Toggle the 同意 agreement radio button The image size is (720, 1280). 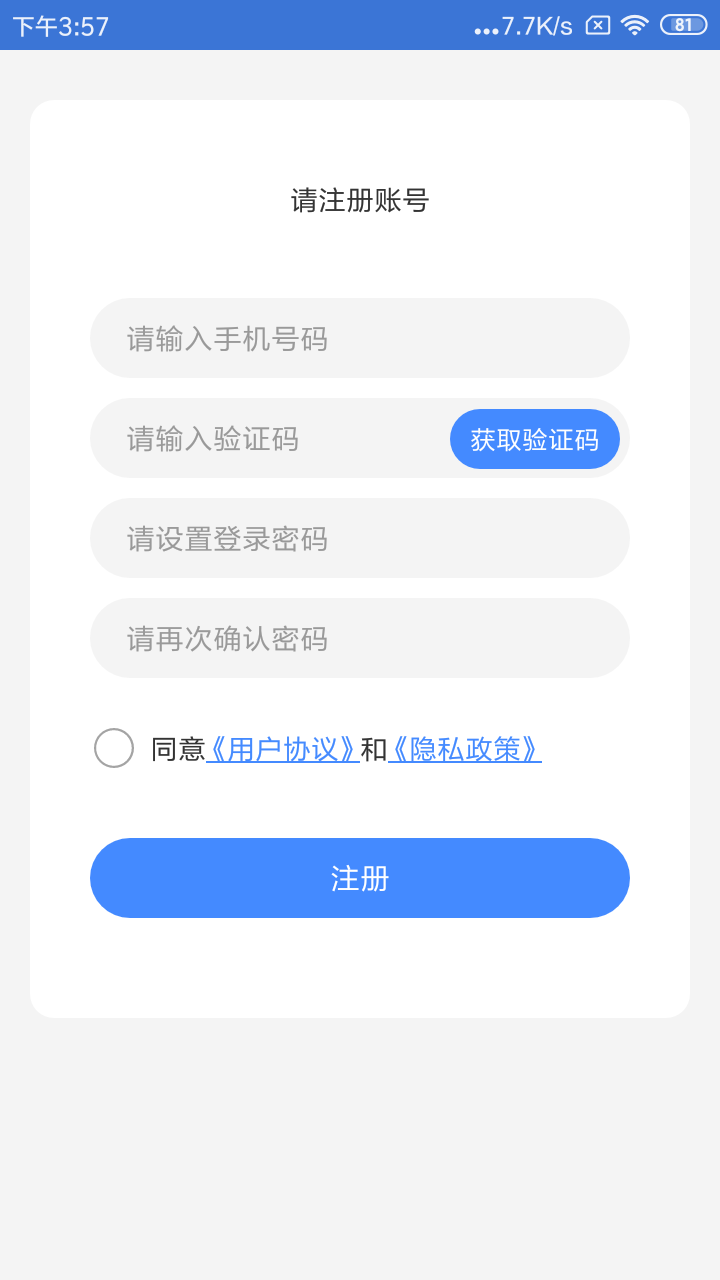tap(113, 747)
